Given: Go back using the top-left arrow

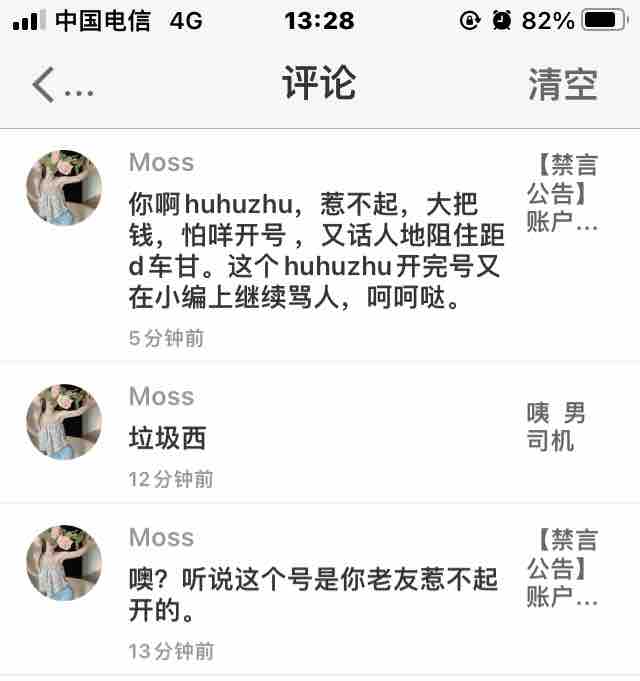Looking at the screenshot, I should click(45, 86).
